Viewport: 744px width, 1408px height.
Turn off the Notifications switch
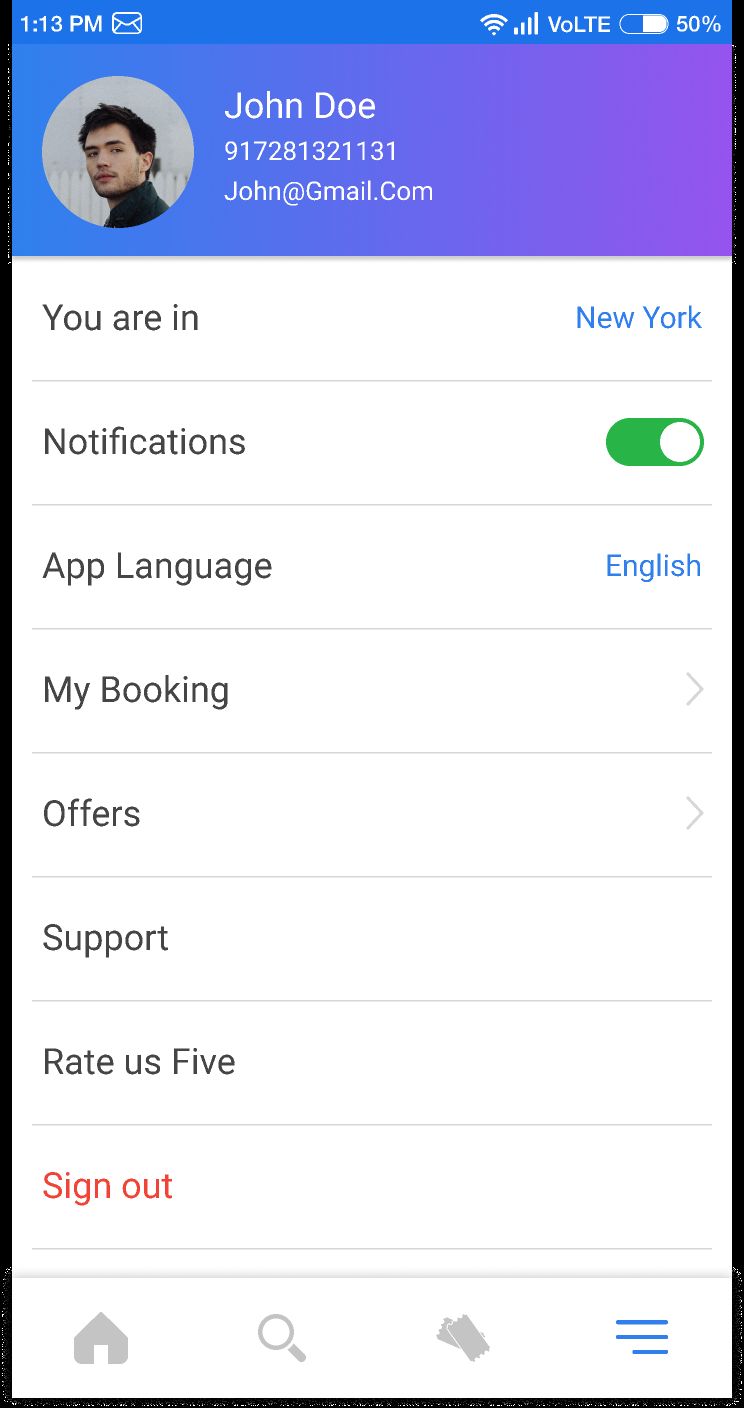pyautogui.click(x=654, y=442)
